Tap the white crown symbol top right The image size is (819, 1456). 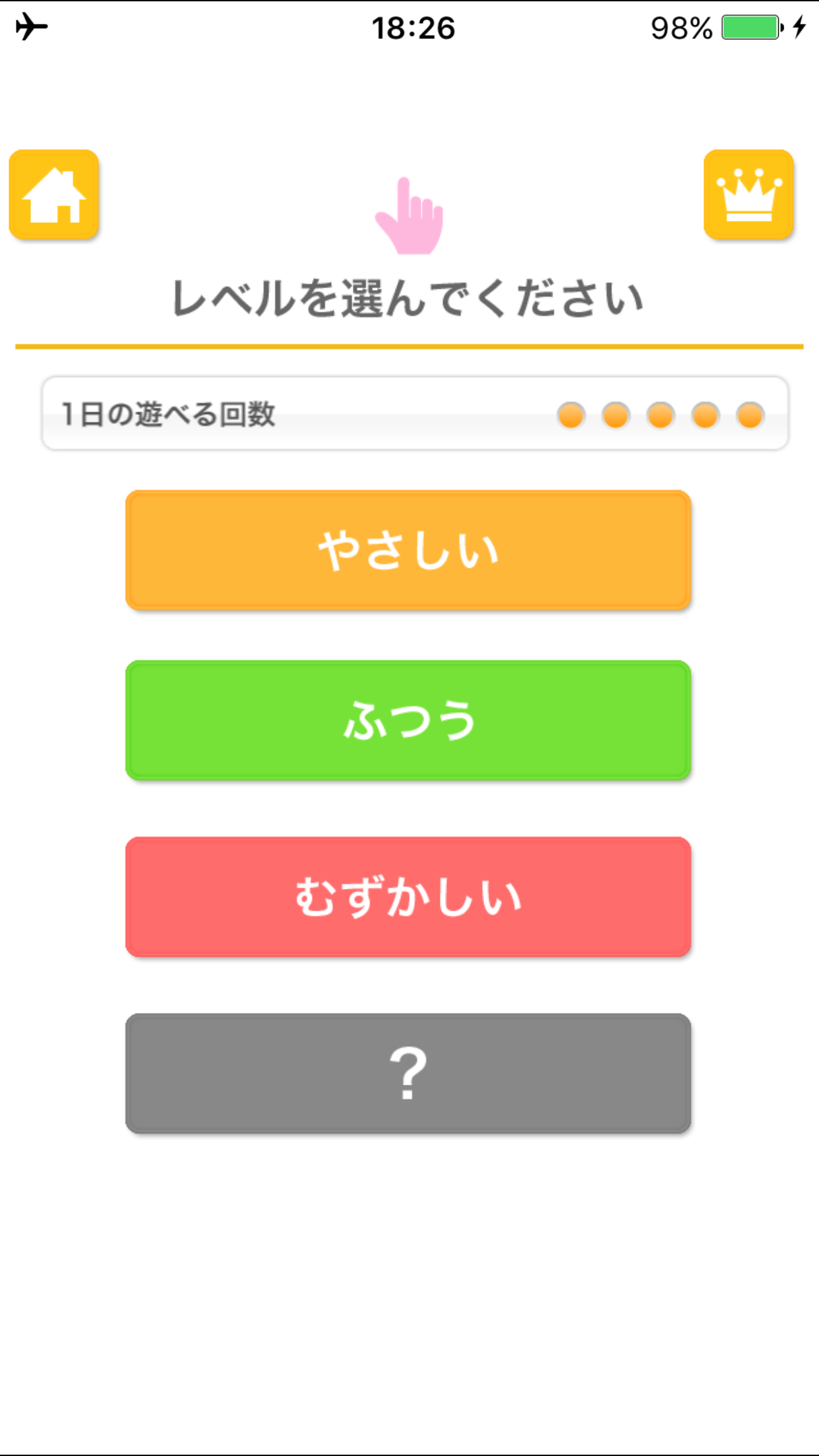coord(748,195)
